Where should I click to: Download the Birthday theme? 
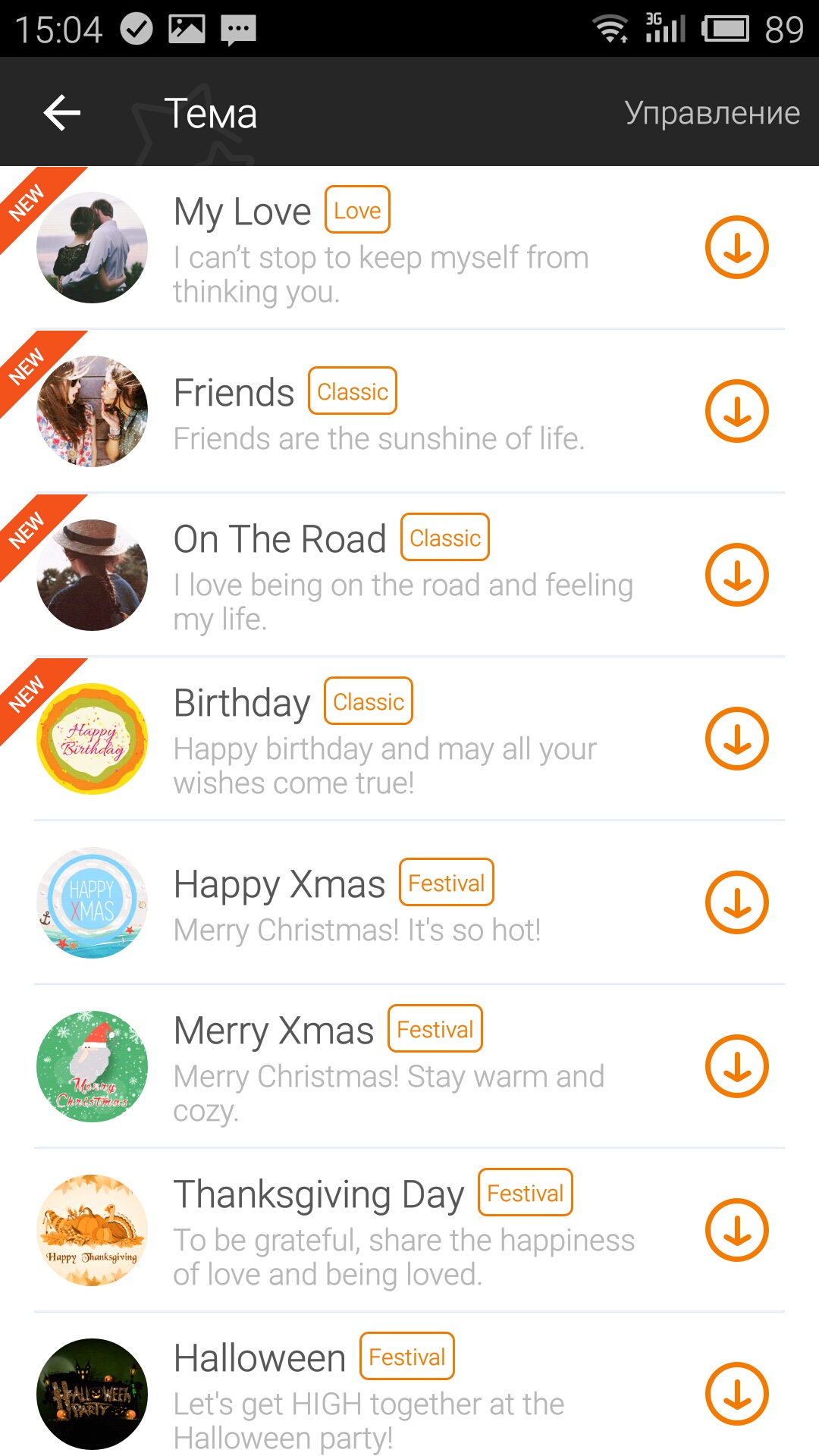pos(736,739)
